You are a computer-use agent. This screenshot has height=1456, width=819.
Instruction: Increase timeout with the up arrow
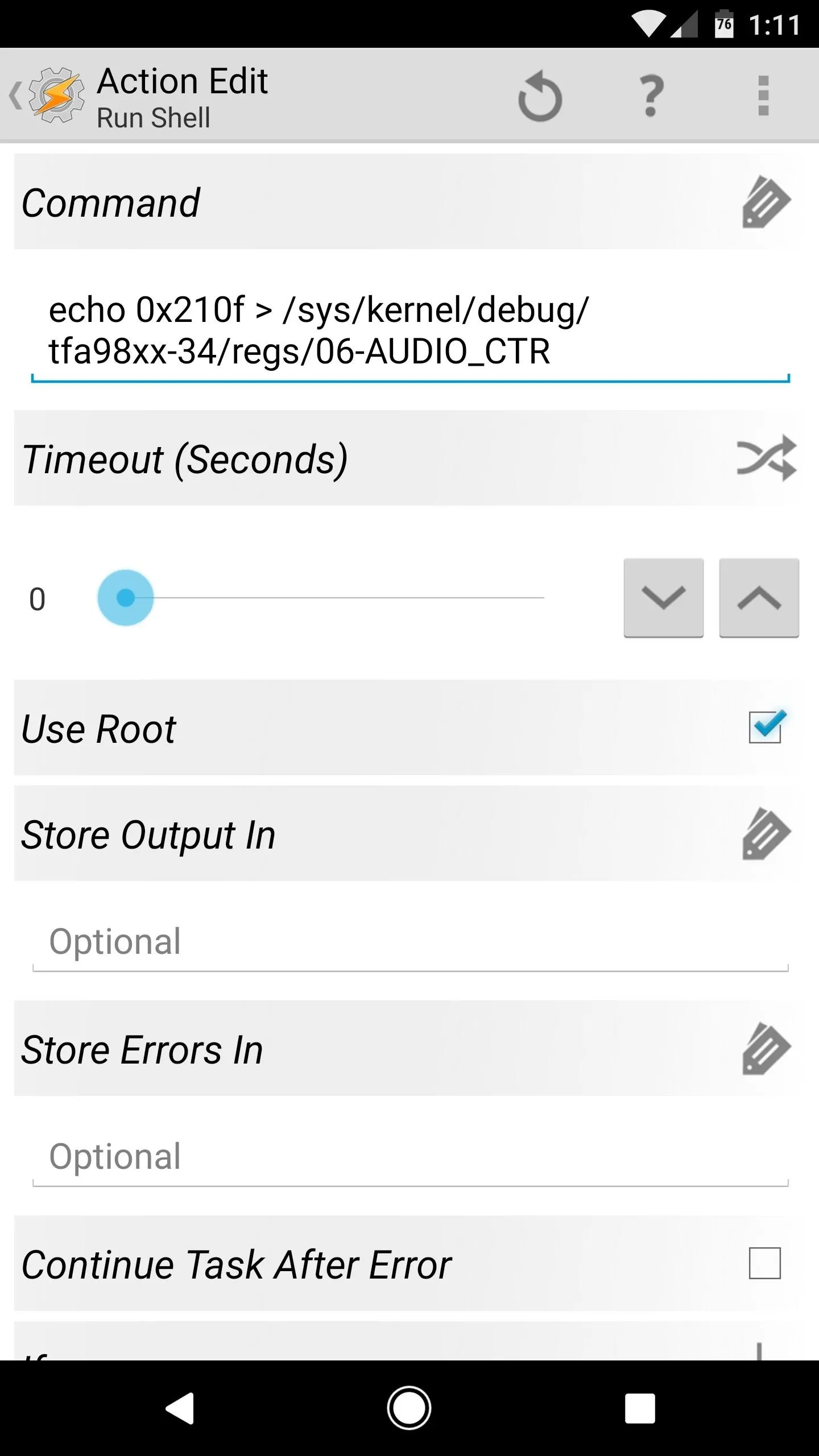759,598
